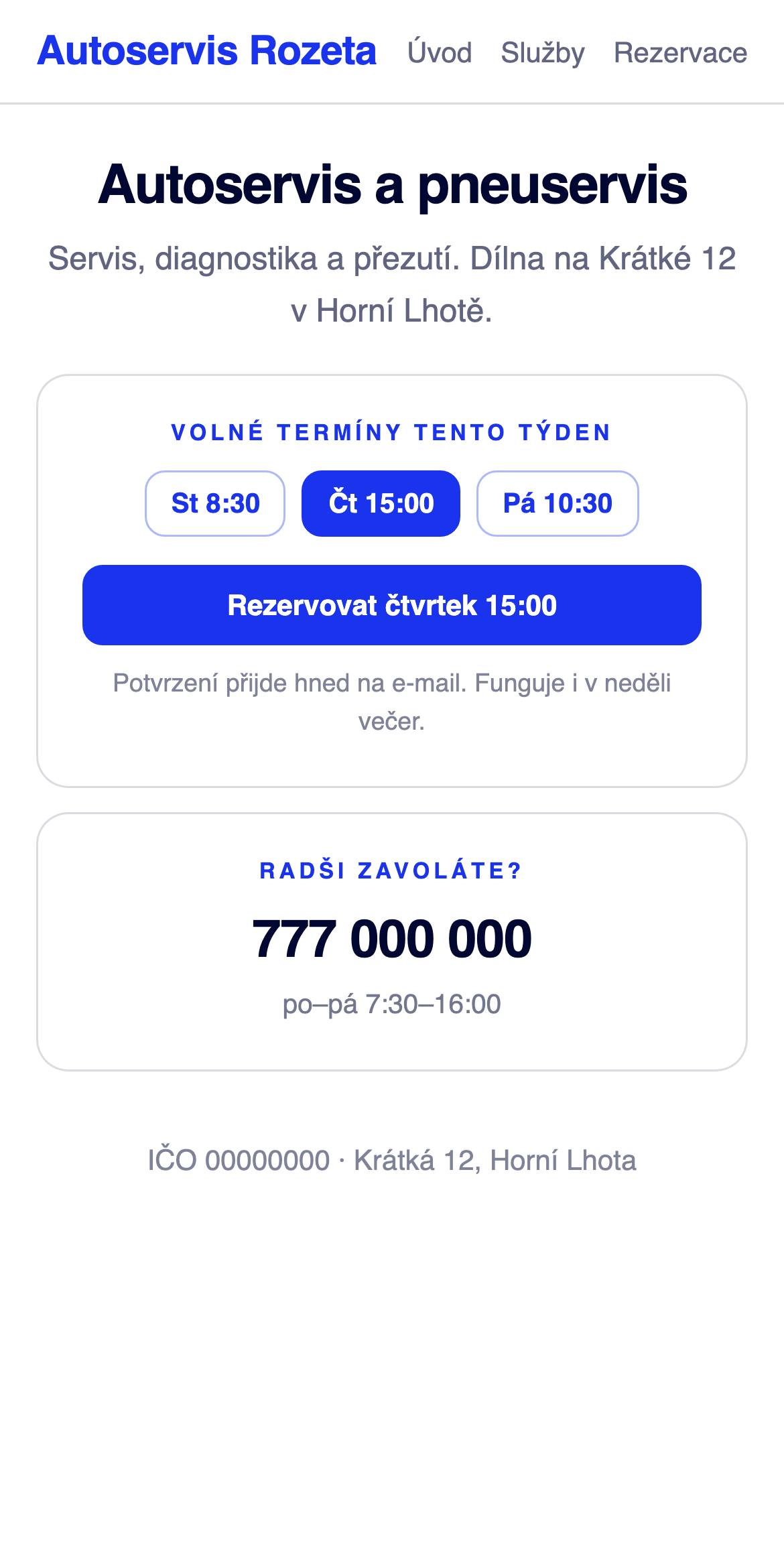784x1568 pixels.
Task: Open Rezervace in the top navigation
Action: [680, 52]
